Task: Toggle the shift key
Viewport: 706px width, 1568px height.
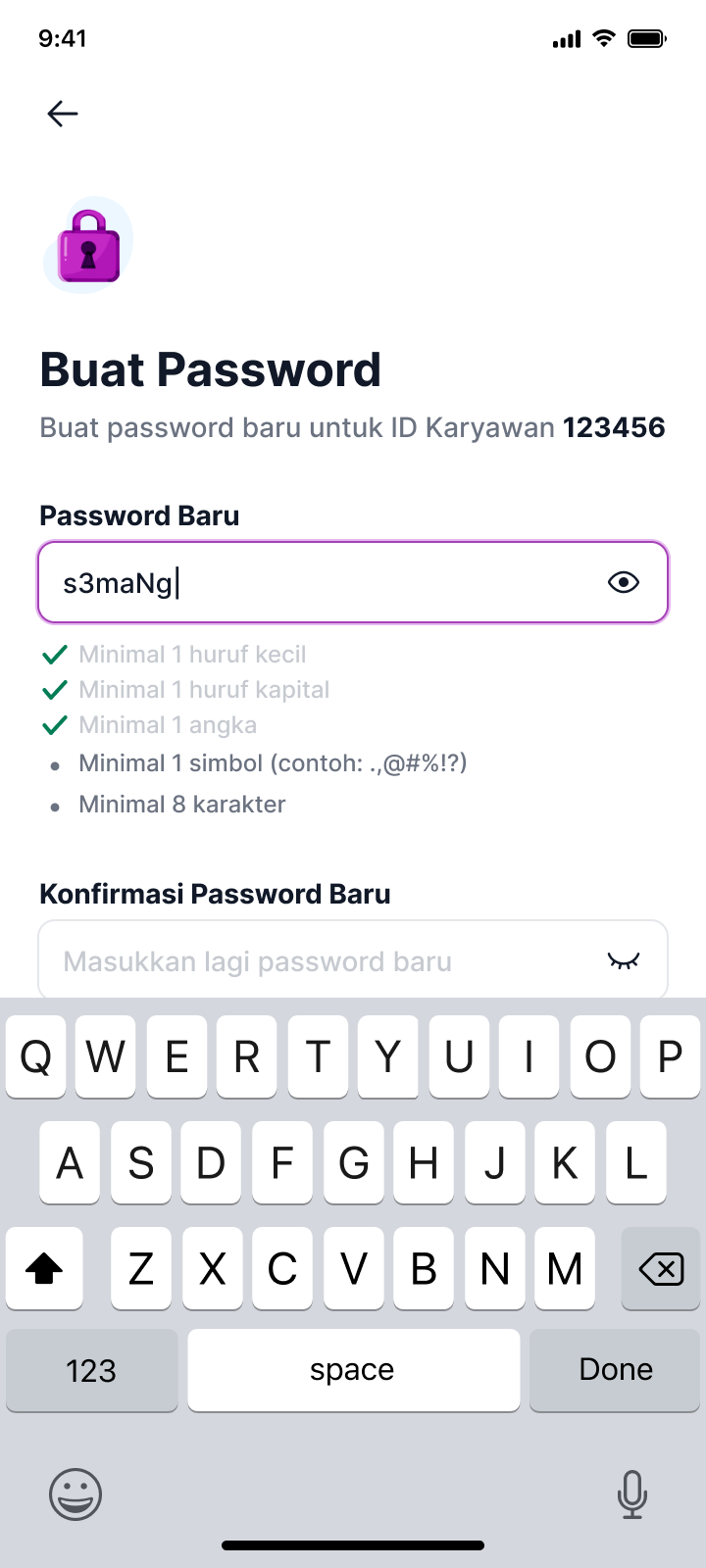Action: tap(44, 1269)
